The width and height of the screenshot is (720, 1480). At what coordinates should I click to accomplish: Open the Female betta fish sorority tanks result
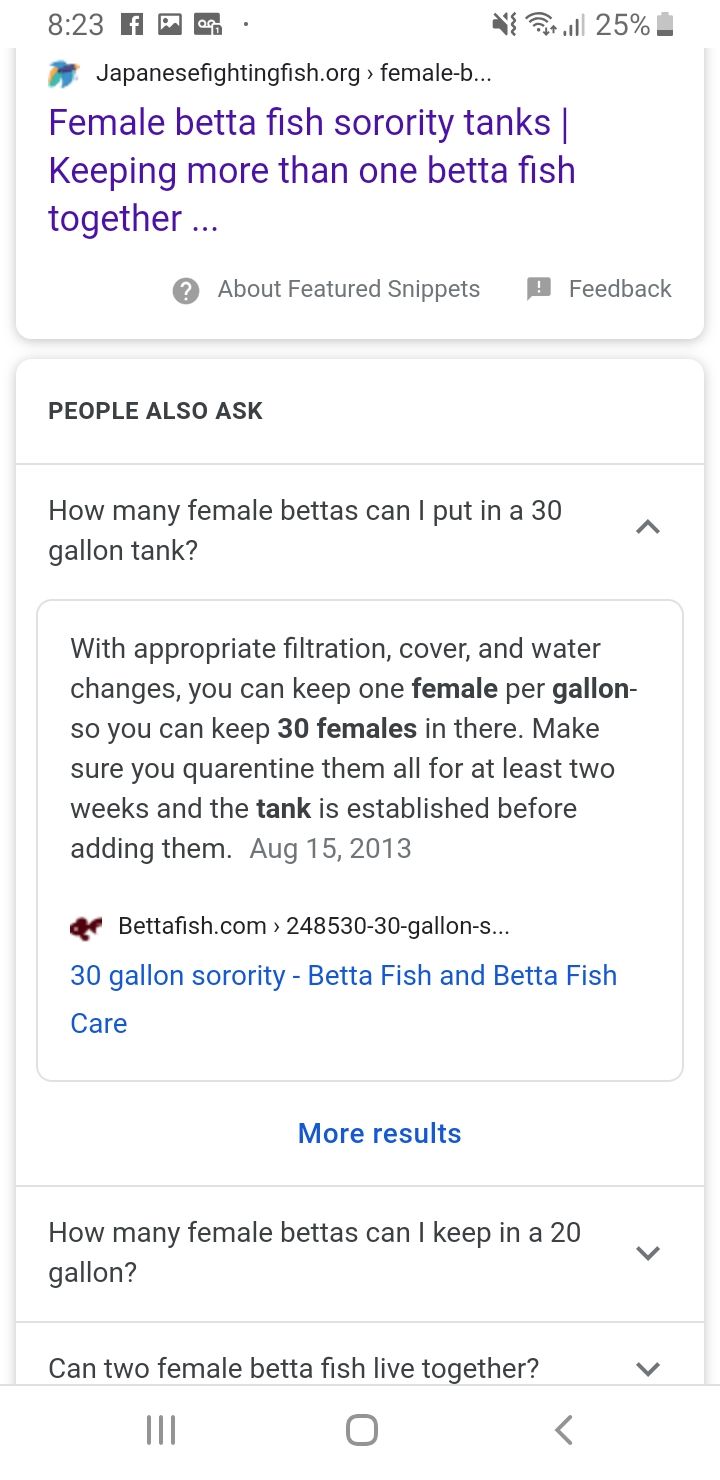click(x=311, y=170)
